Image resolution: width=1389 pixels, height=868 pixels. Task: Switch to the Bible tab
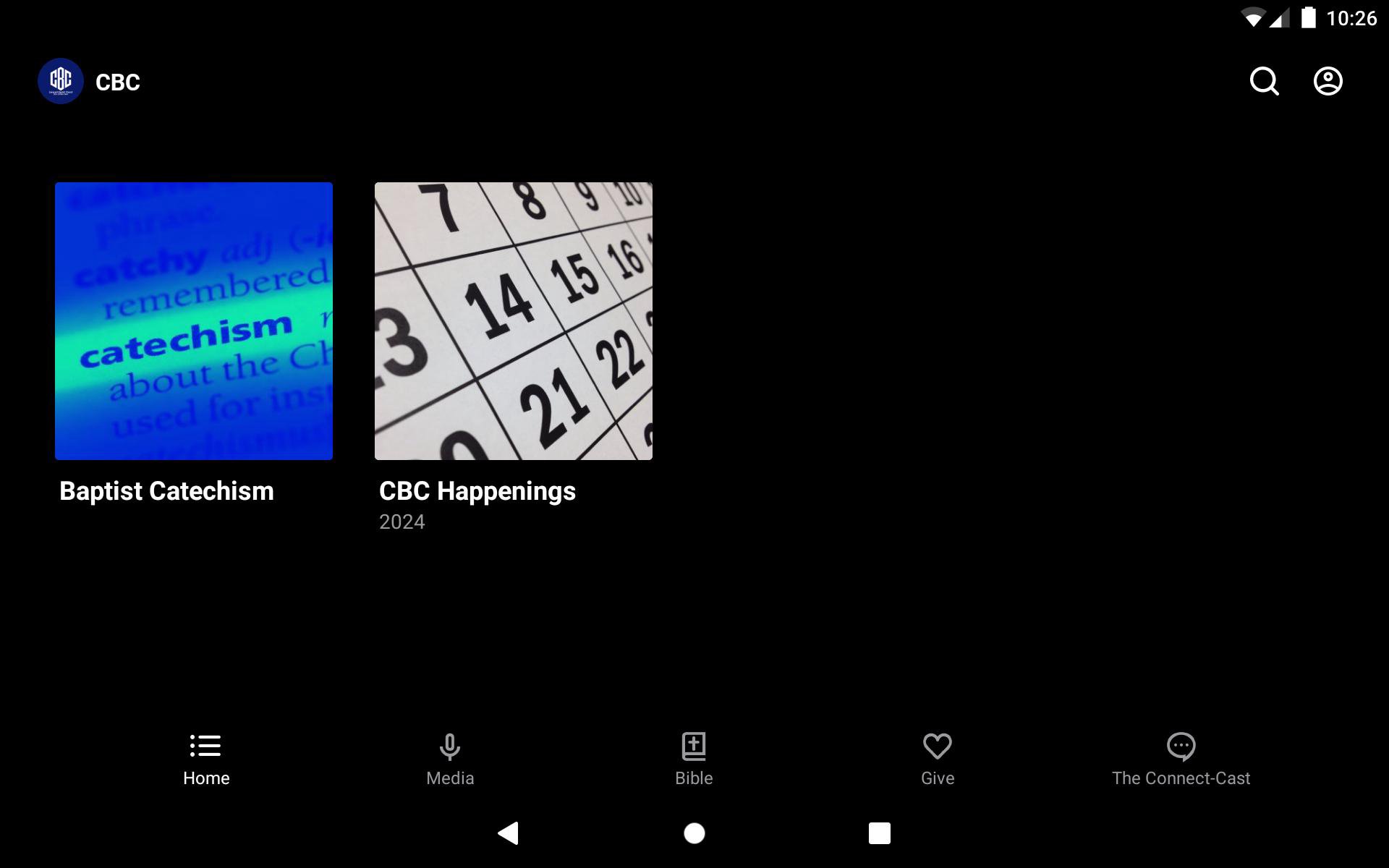point(694,759)
